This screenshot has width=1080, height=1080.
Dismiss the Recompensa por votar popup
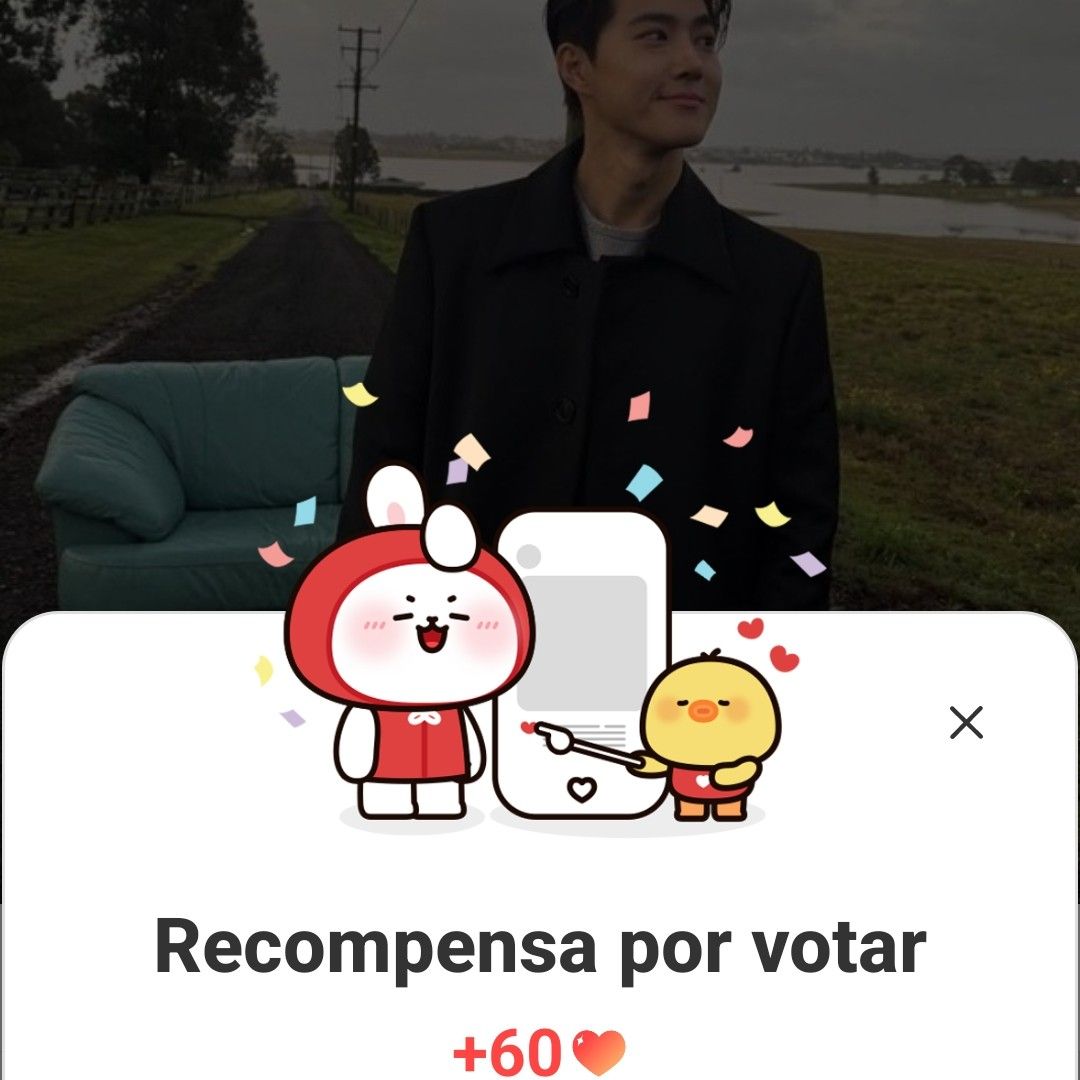(x=966, y=722)
